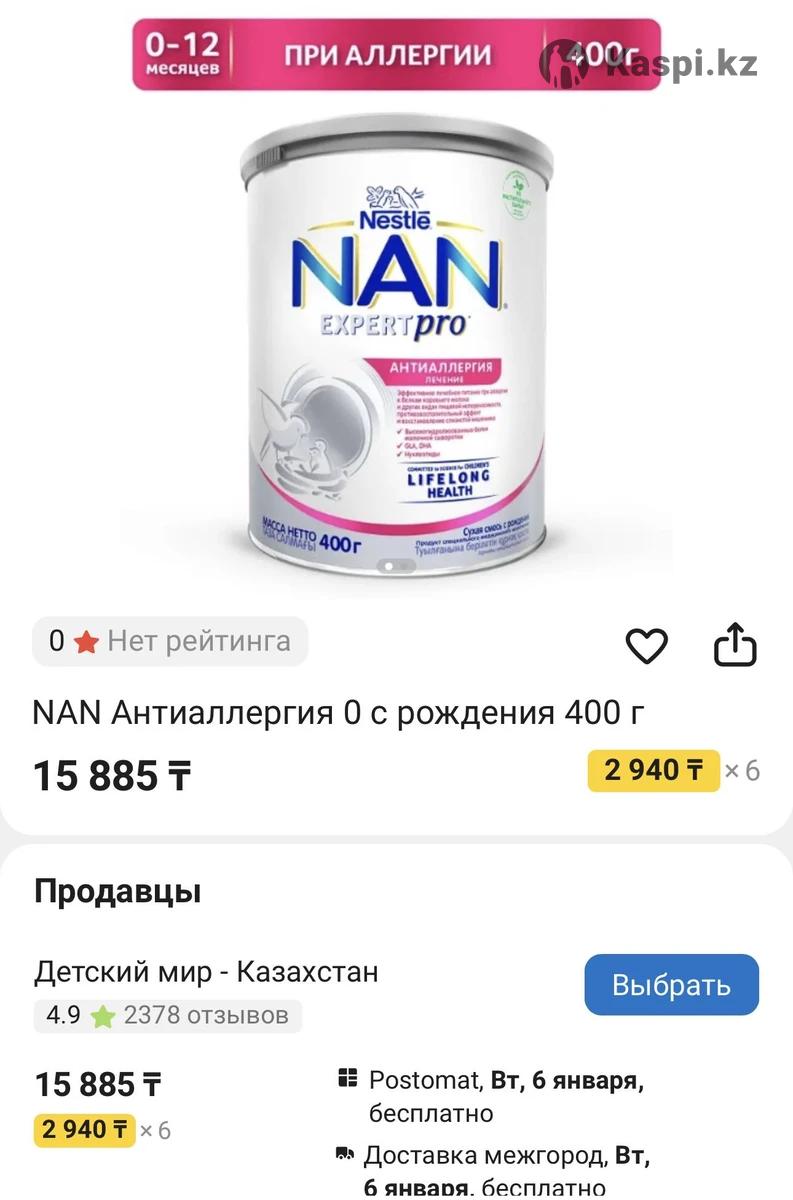Open the NAN product image gallery
793x1200 pixels.
397,340
